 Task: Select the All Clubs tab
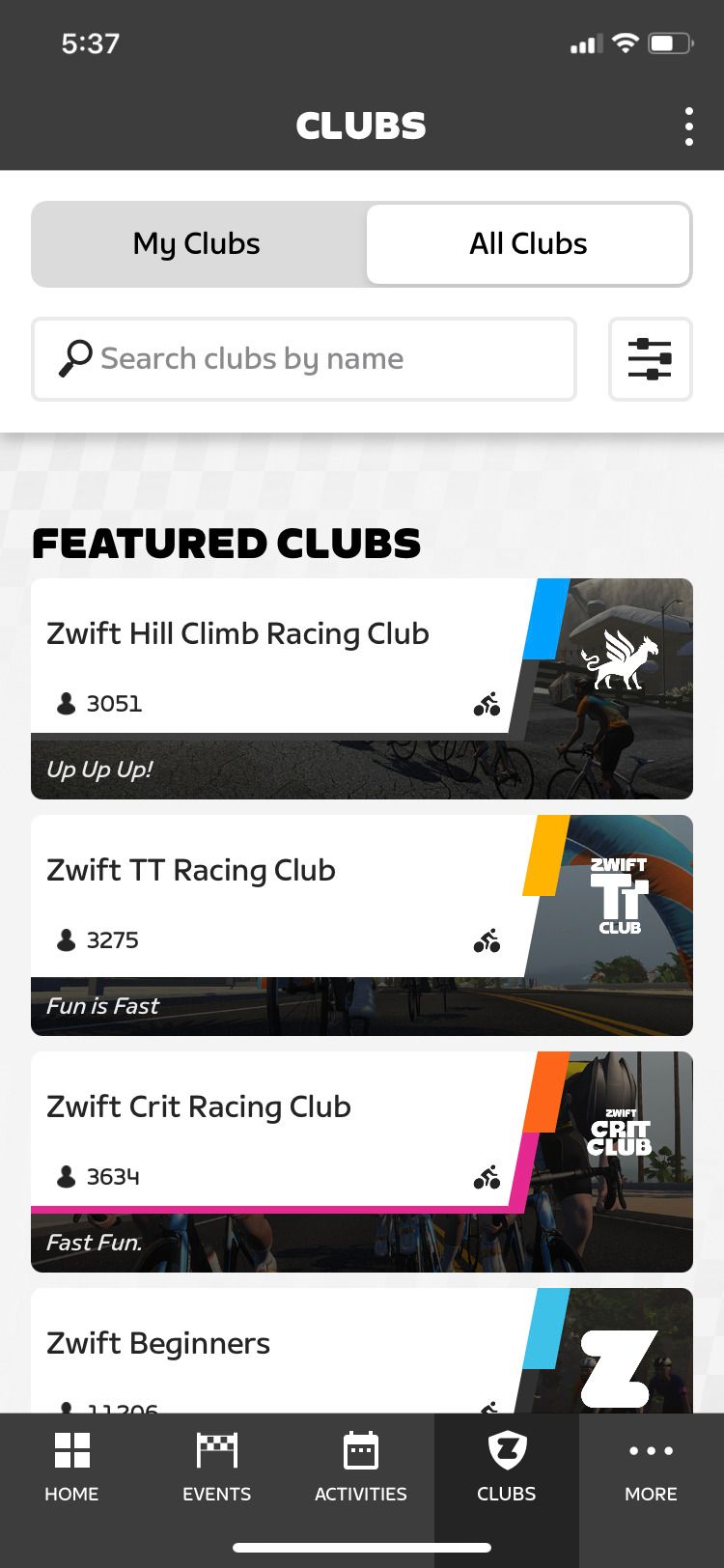(x=528, y=243)
